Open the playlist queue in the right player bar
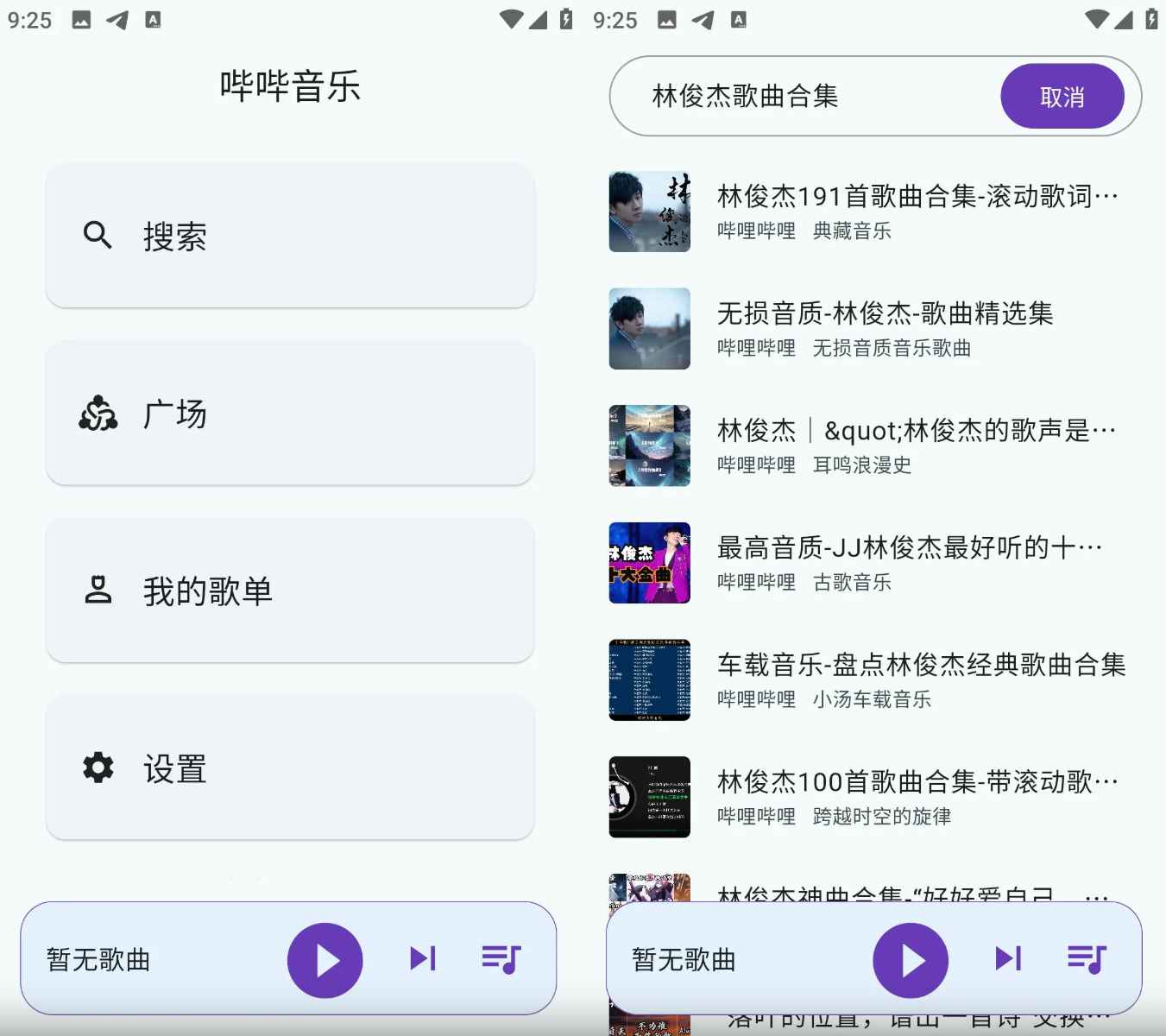Image resolution: width=1166 pixels, height=1036 pixels. 1087,958
